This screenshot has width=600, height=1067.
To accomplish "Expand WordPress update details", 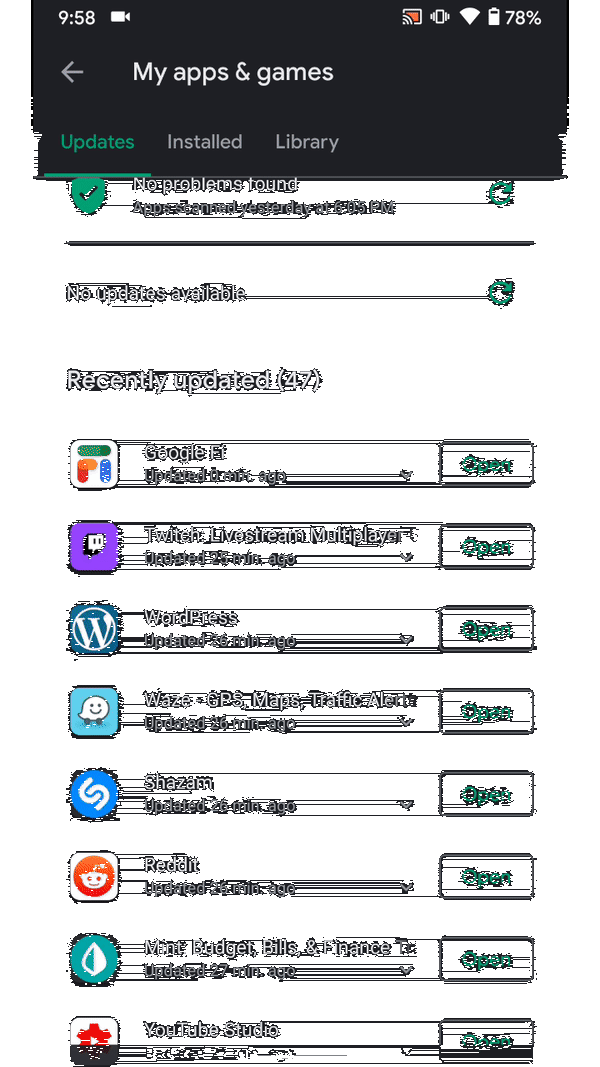I will click(x=405, y=641).
